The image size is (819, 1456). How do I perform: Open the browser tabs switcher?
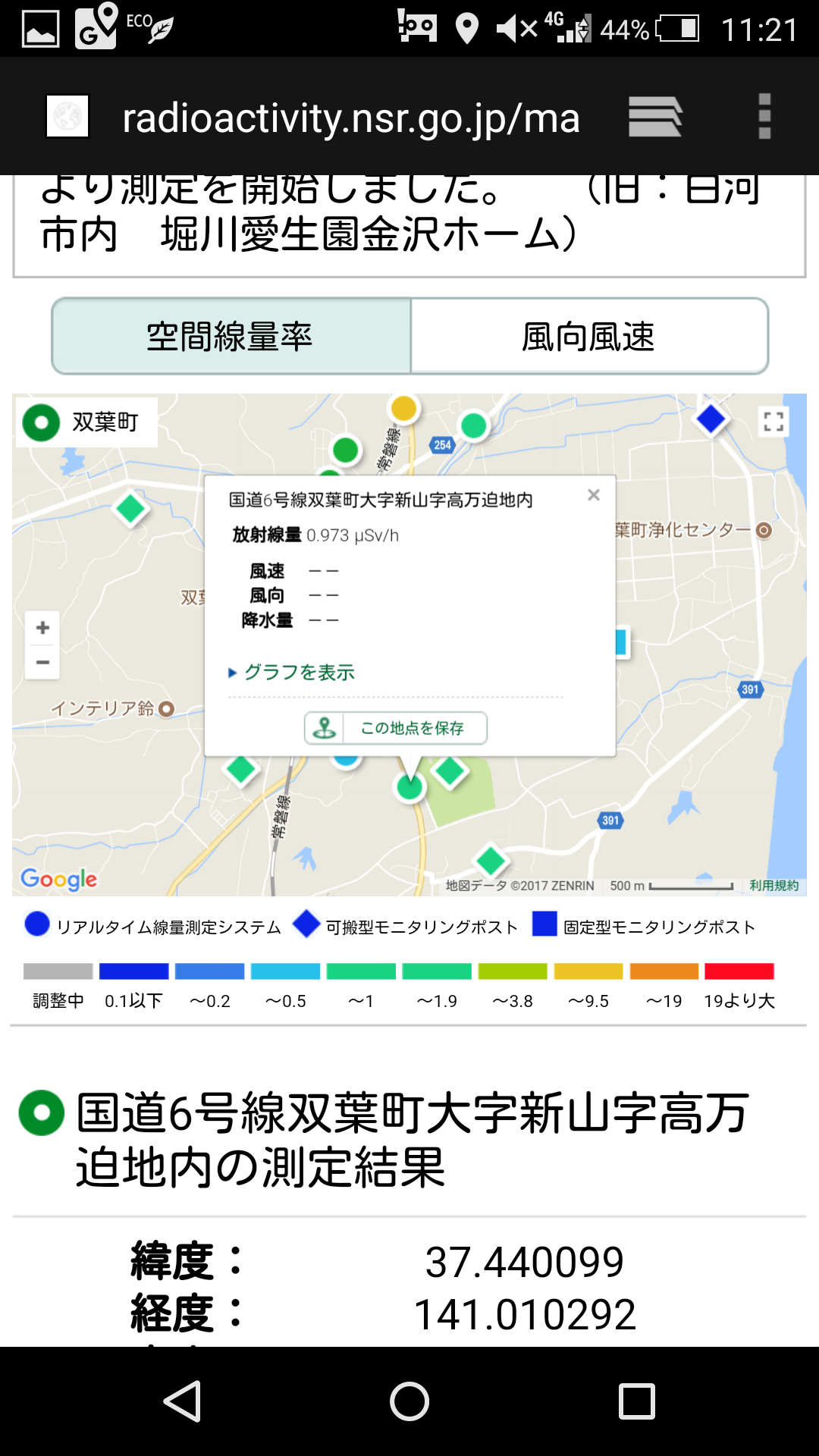point(655,117)
